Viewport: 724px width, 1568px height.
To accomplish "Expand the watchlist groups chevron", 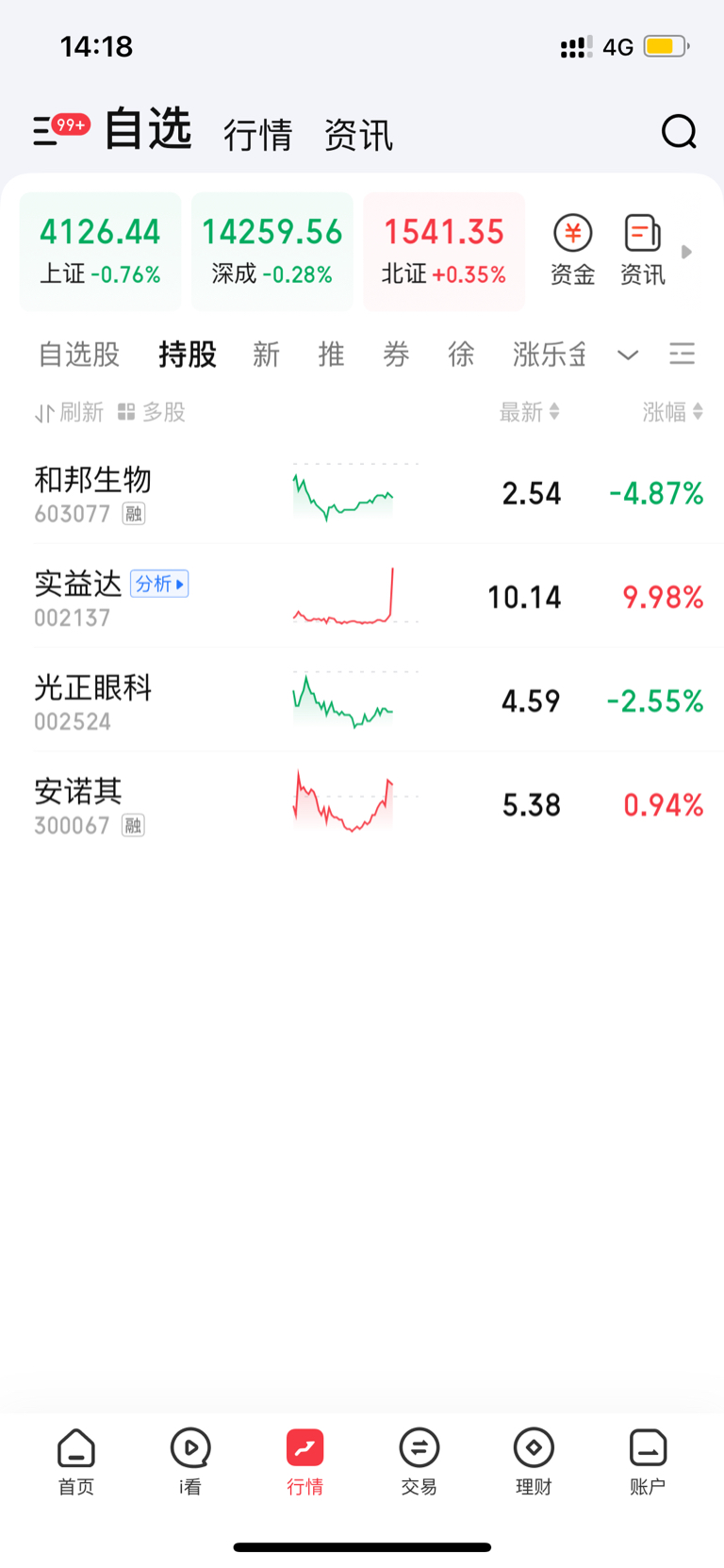I will click(628, 355).
